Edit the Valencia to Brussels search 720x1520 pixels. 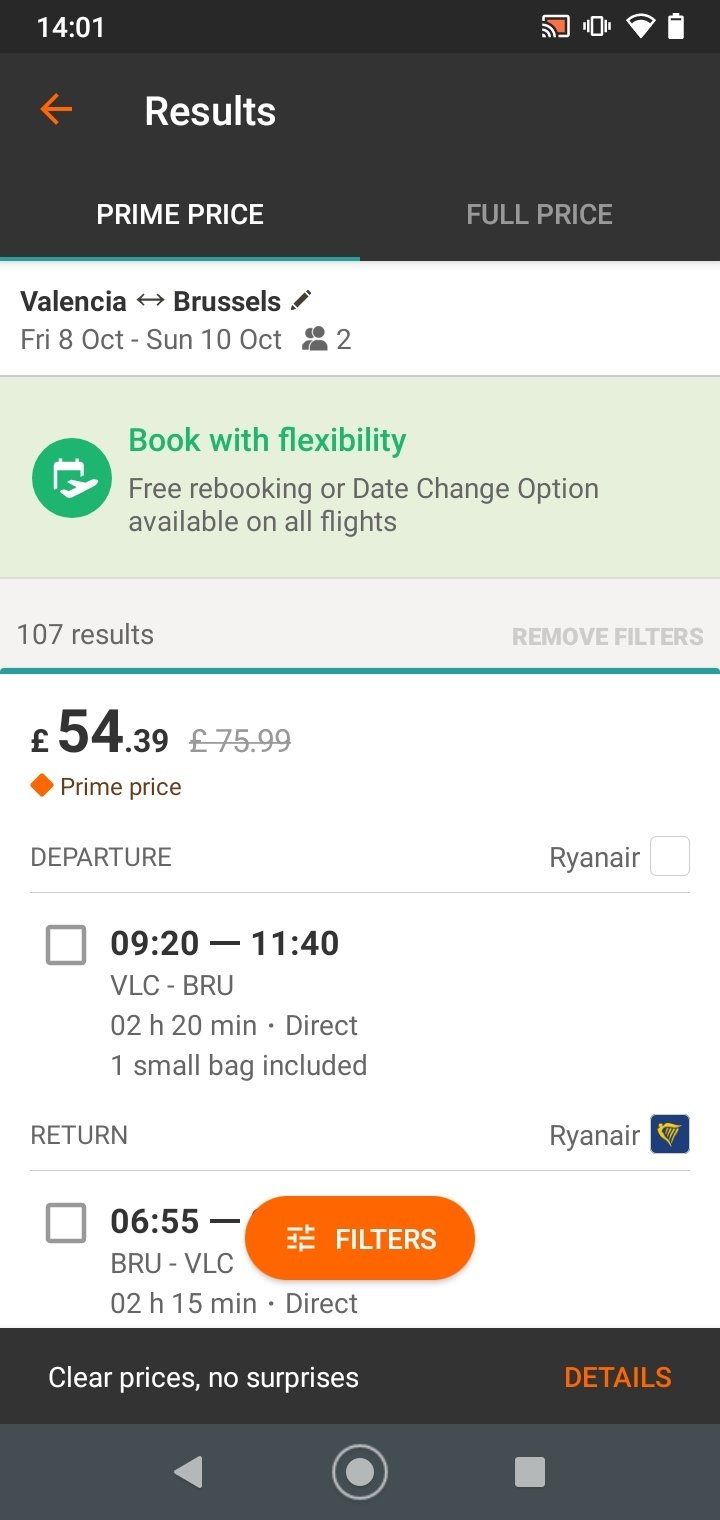click(301, 300)
